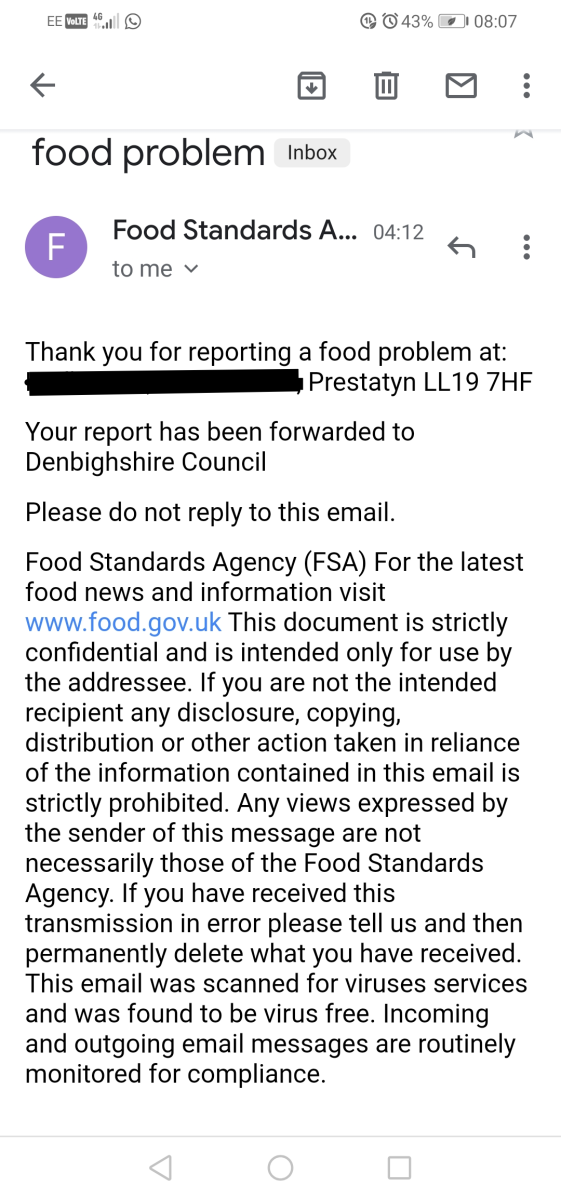
Task: Reply to the Food Standards Agency message
Action: coord(461,246)
